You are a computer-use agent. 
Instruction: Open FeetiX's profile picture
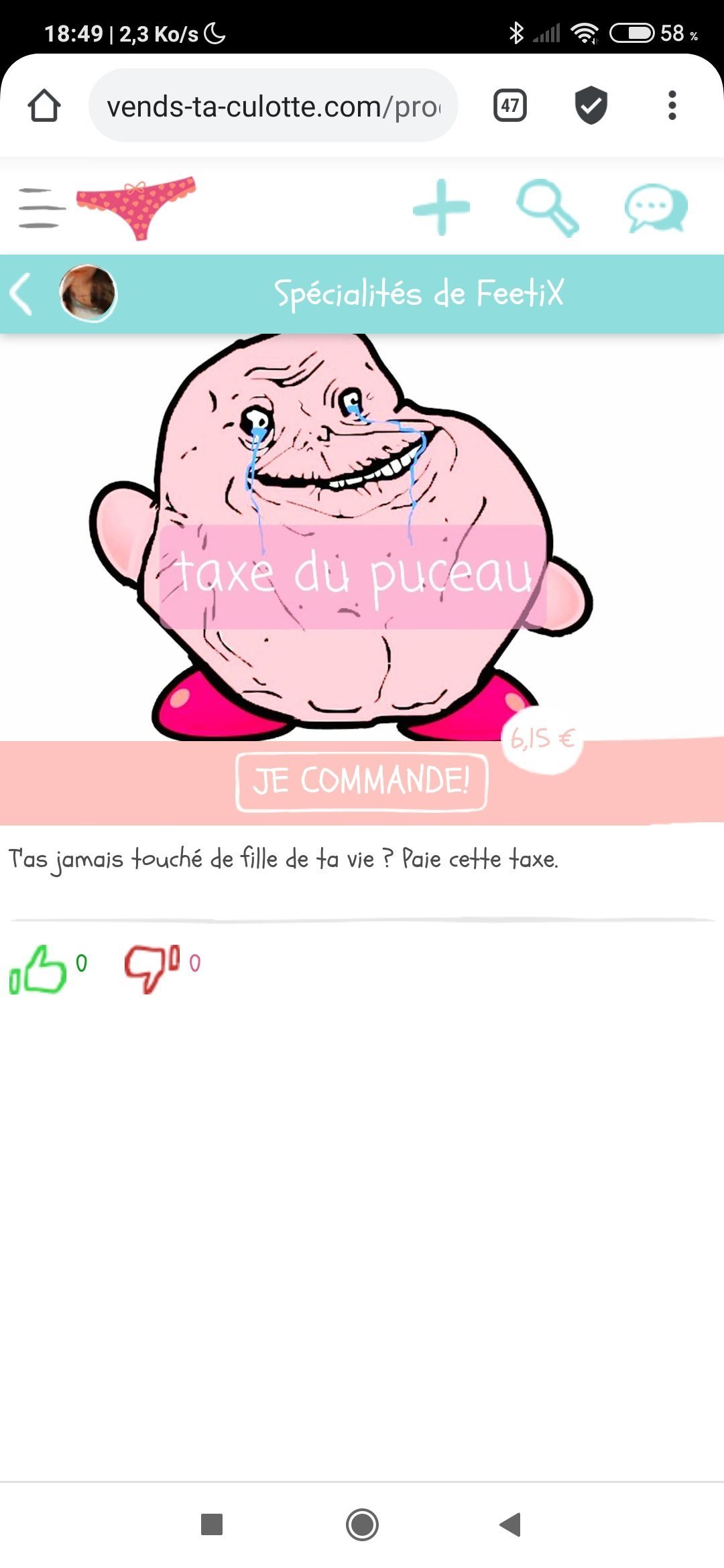click(88, 293)
